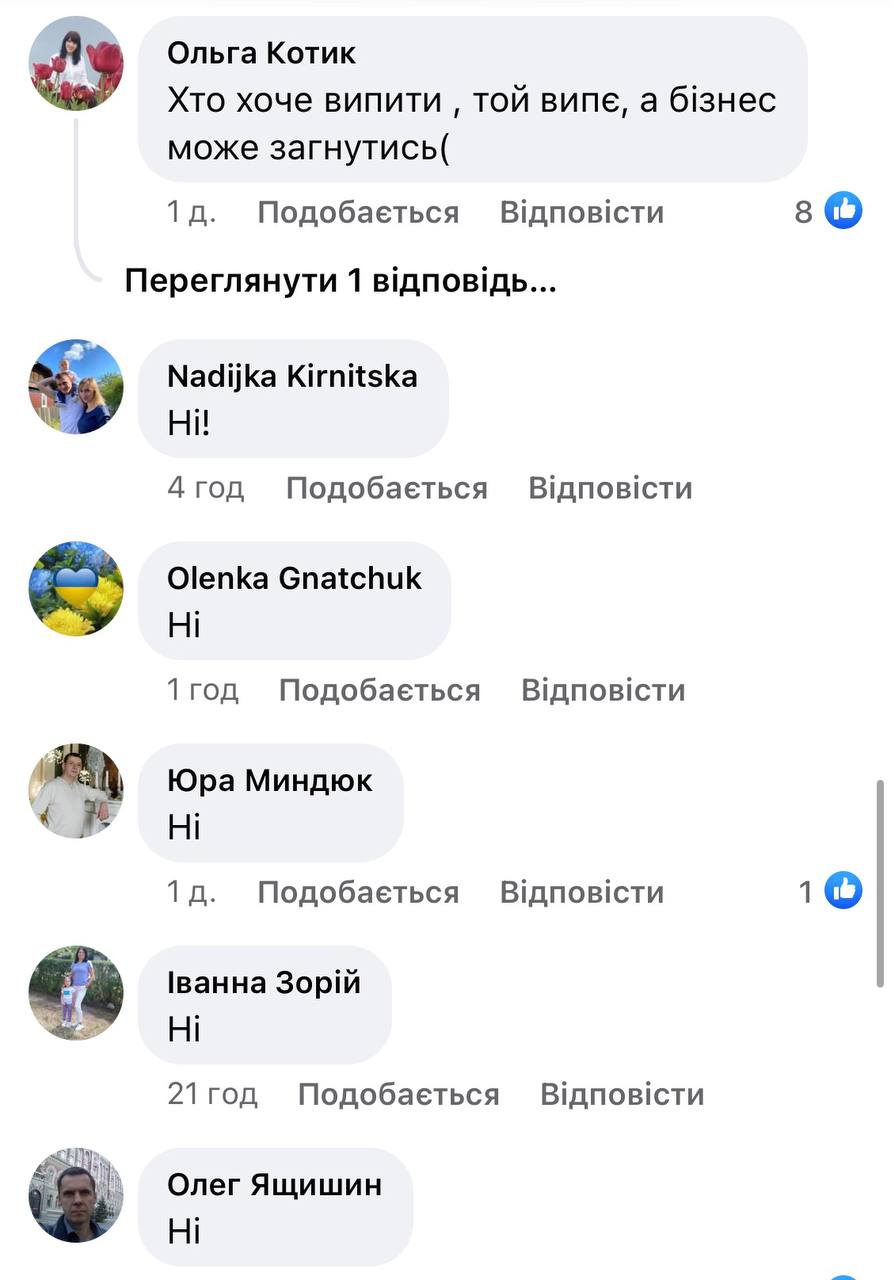Reply to Іванна Зорій's comment
Image resolution: width=891 pixels, height=1280 pixels.
pos(622,1094)
